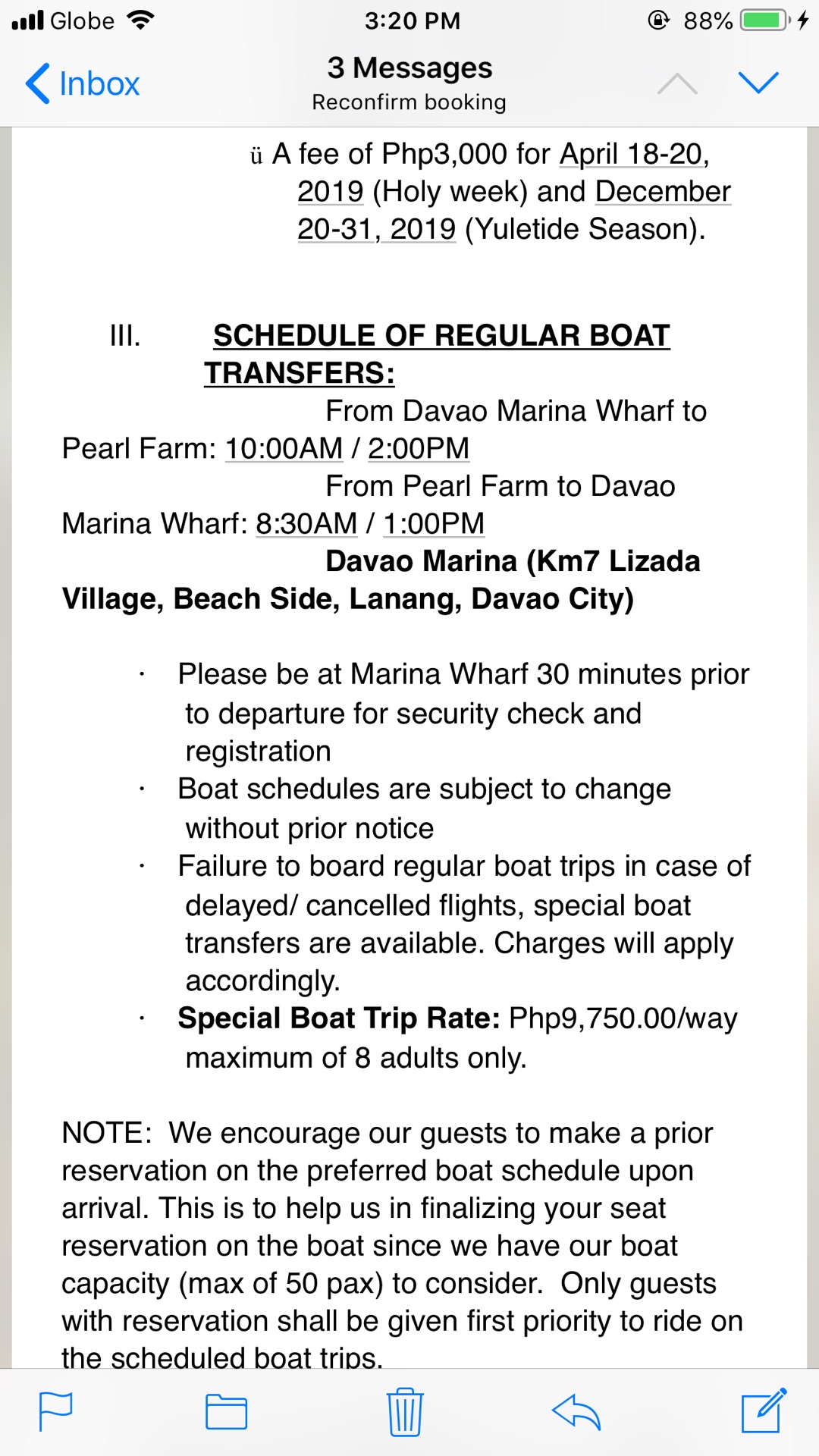
Task: Tap the 10:00AM time link
Action: point(284,448)
